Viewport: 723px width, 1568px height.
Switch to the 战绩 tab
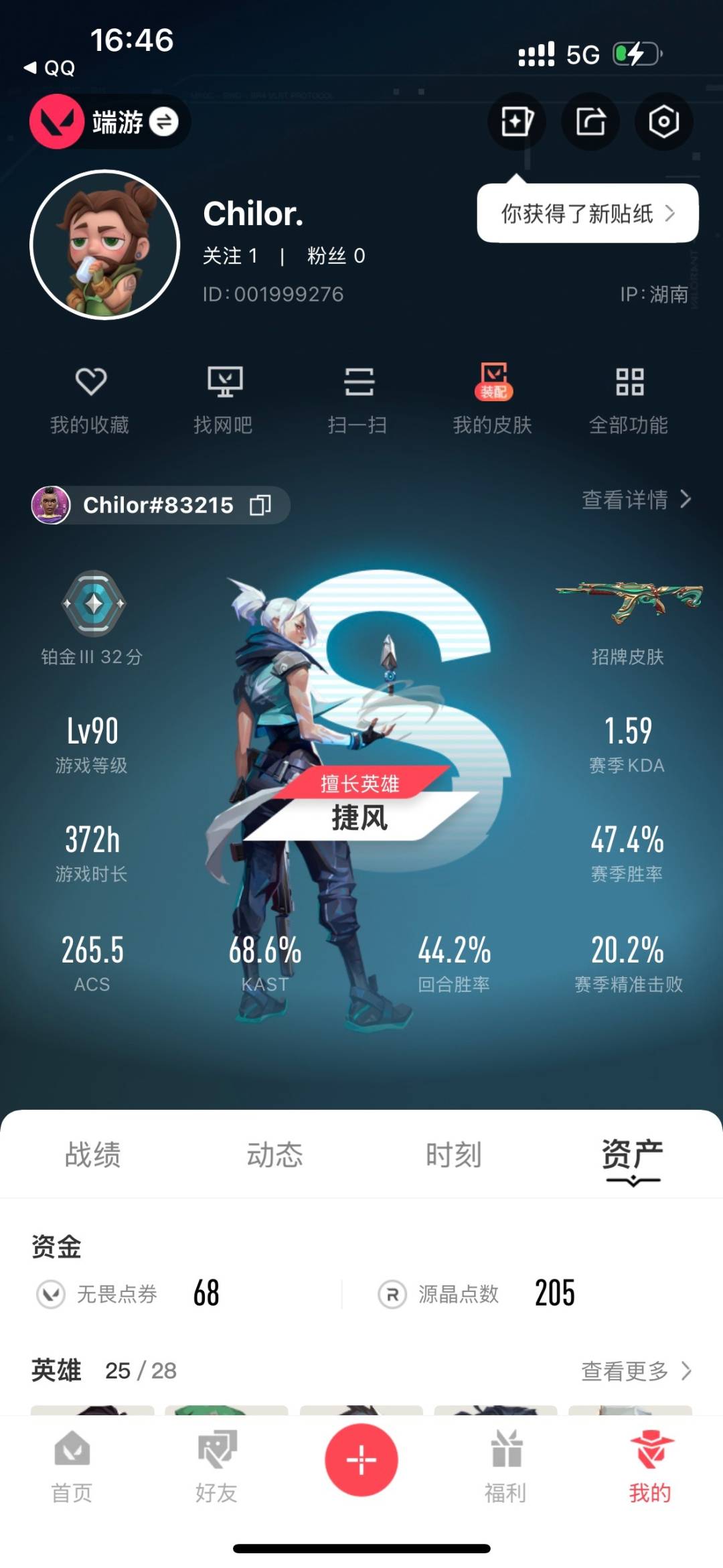pos(92,1152)
